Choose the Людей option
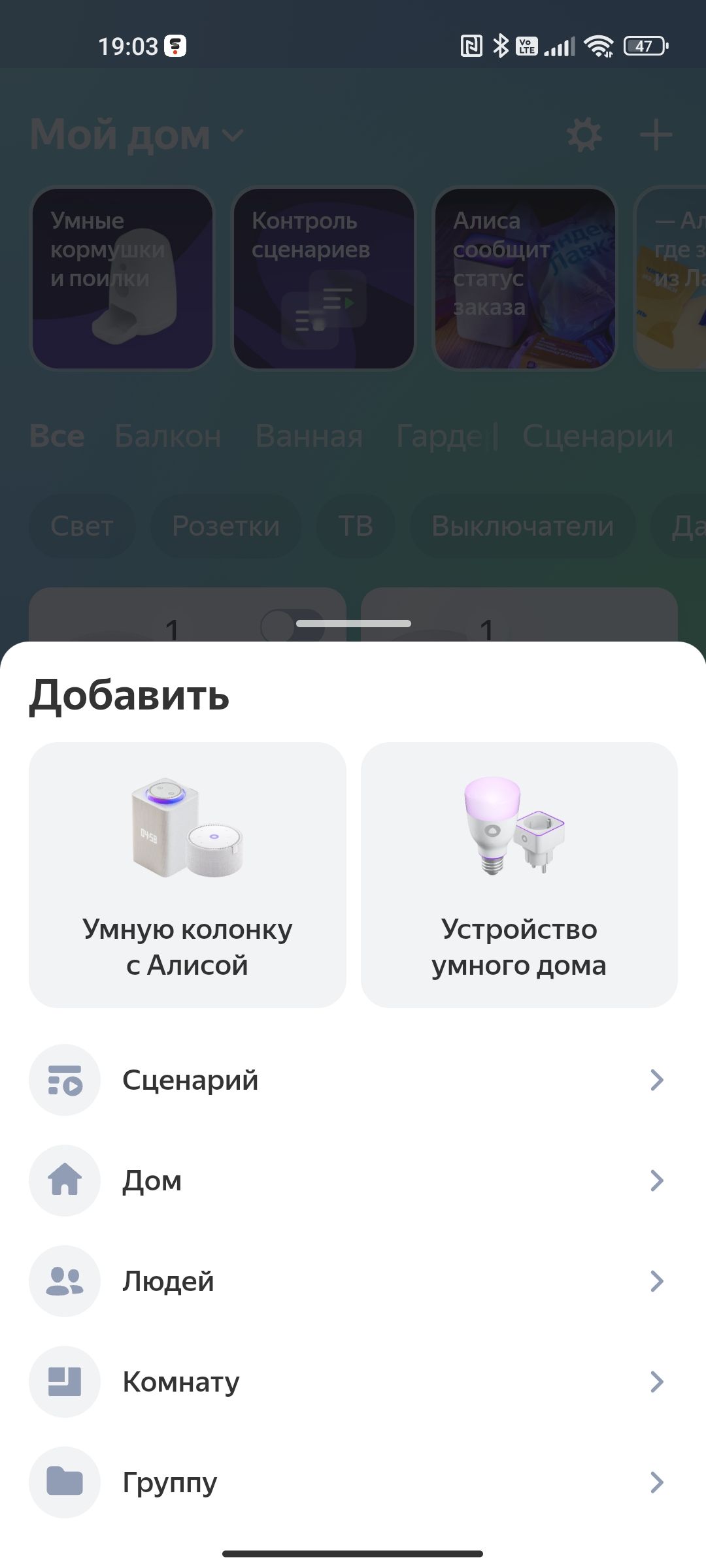This screenshot has width=706, height=1568. (x=353, y=1281)
